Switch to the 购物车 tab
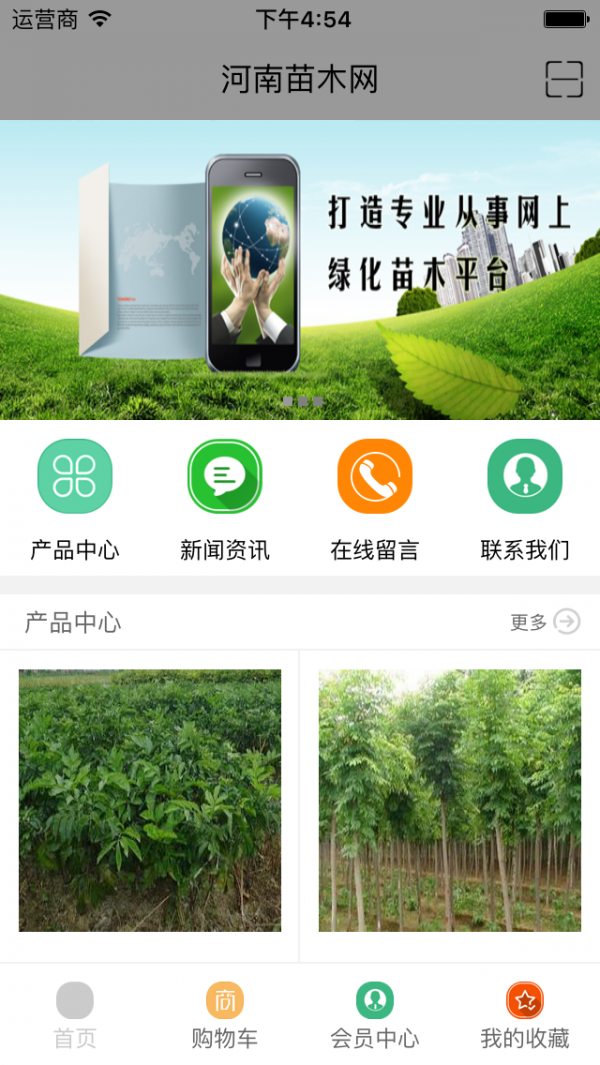Image resolution: width=600 pixels, height=1065 pixels. (x=225, y=1015)
